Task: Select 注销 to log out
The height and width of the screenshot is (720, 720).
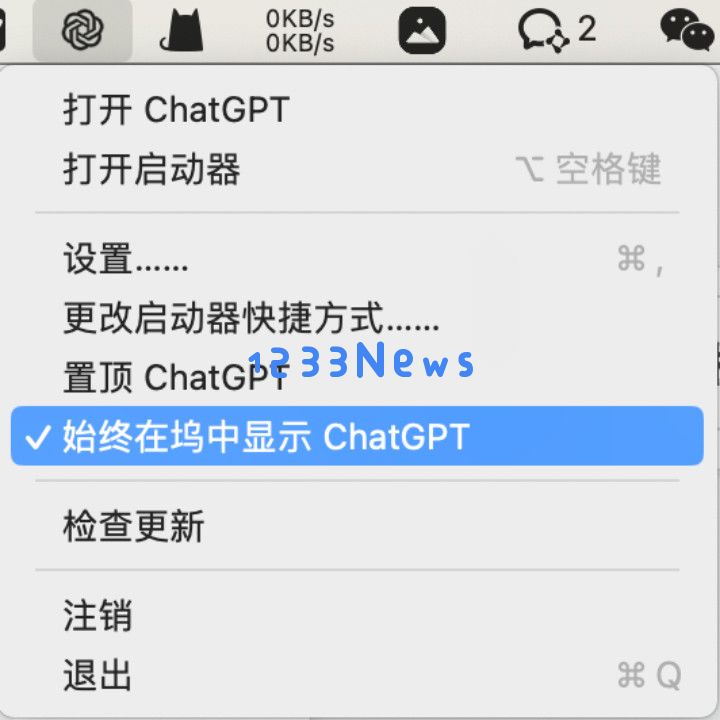Action: pos(97,616)
